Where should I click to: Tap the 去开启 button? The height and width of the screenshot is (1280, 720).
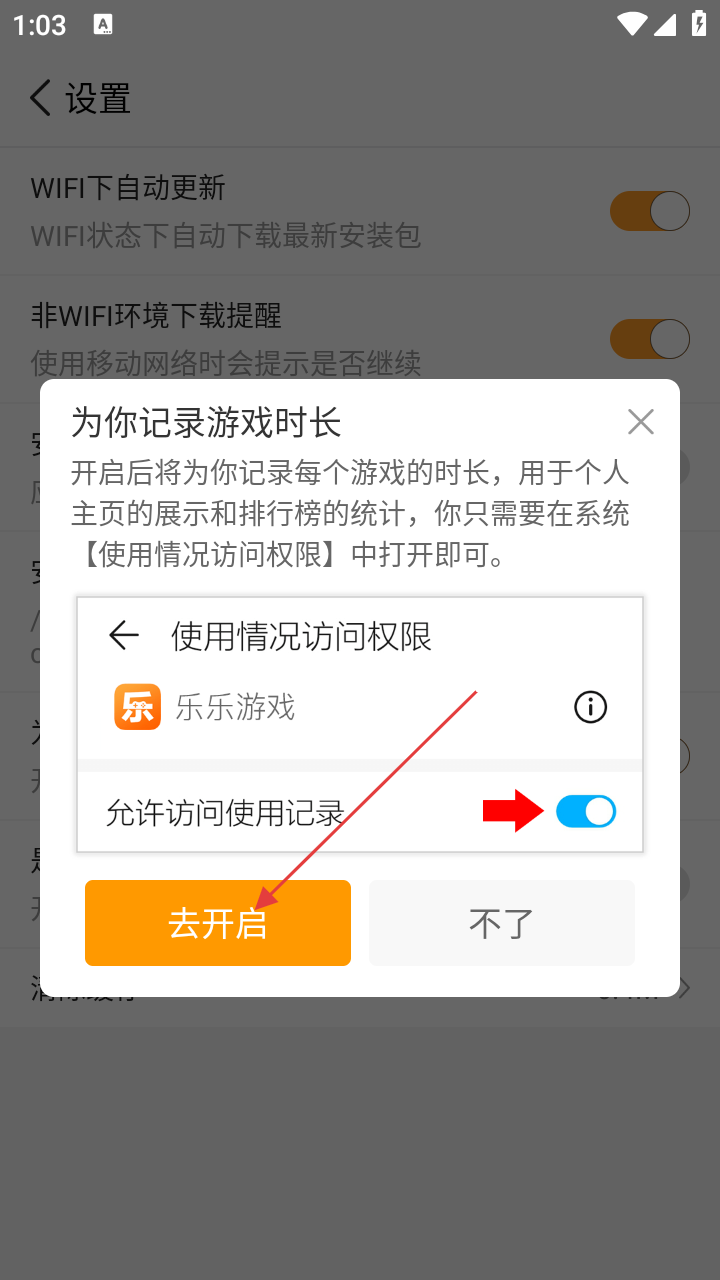click(x=217, y=922)
